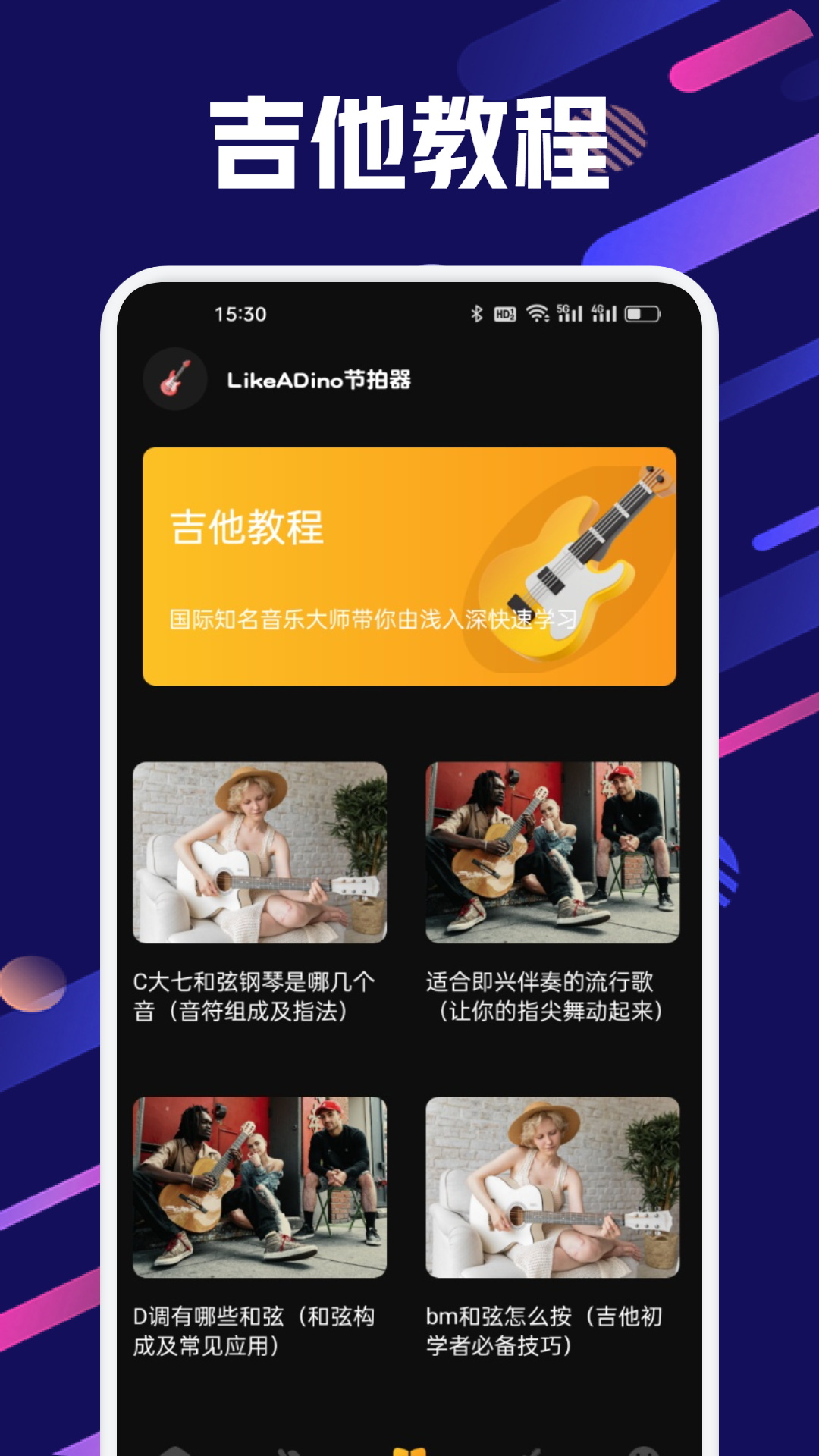Tap the red guitar app logo icon
The image size is (819, 1456).
pyautogui.click(x=176, y=378)
